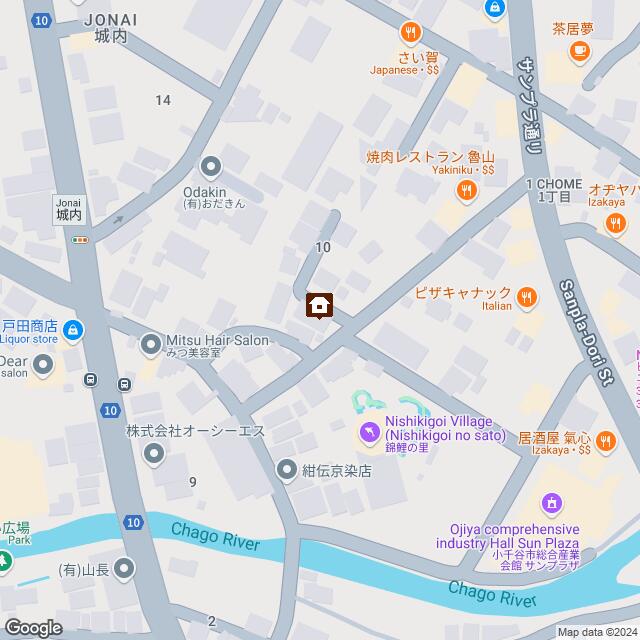Select the オヂヤバ Izakaya pin
Screen dimensions: 640x640
(x=613, y=224)
